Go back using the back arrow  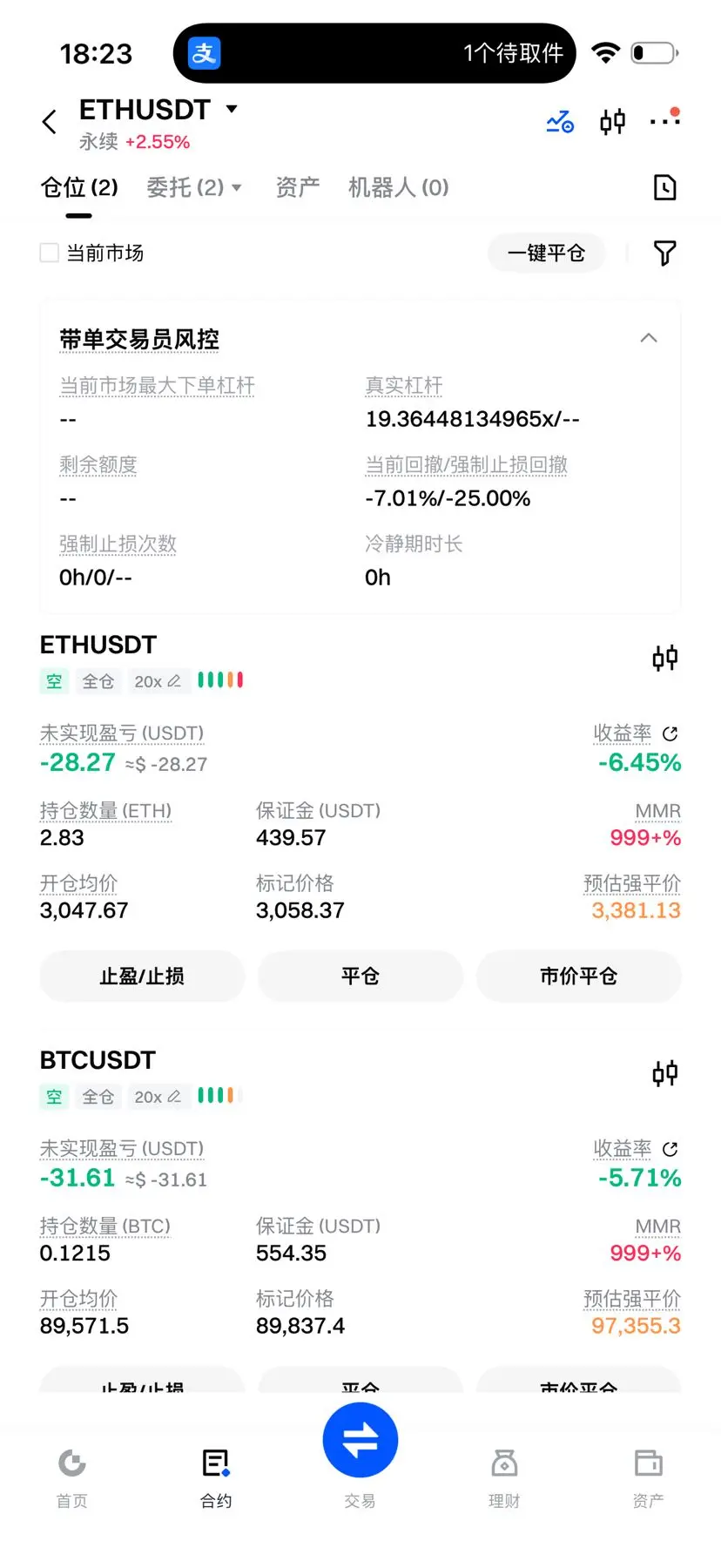tap(50, 122)
